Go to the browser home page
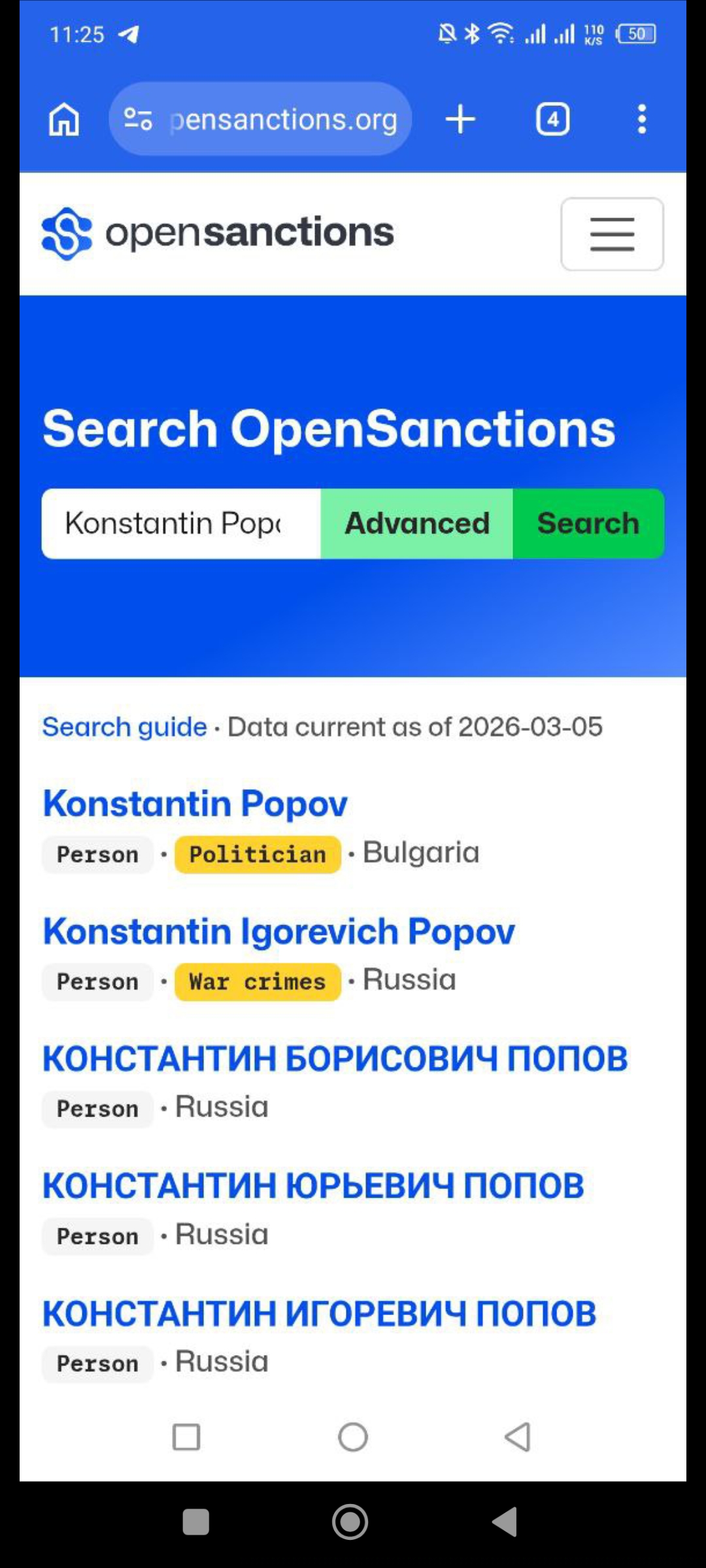 (x=64, y=120)
